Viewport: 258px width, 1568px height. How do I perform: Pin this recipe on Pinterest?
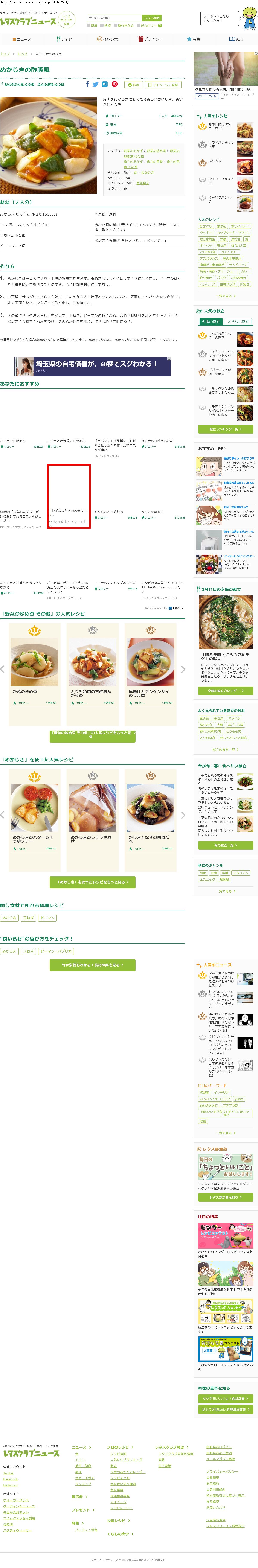click(114, 85)
